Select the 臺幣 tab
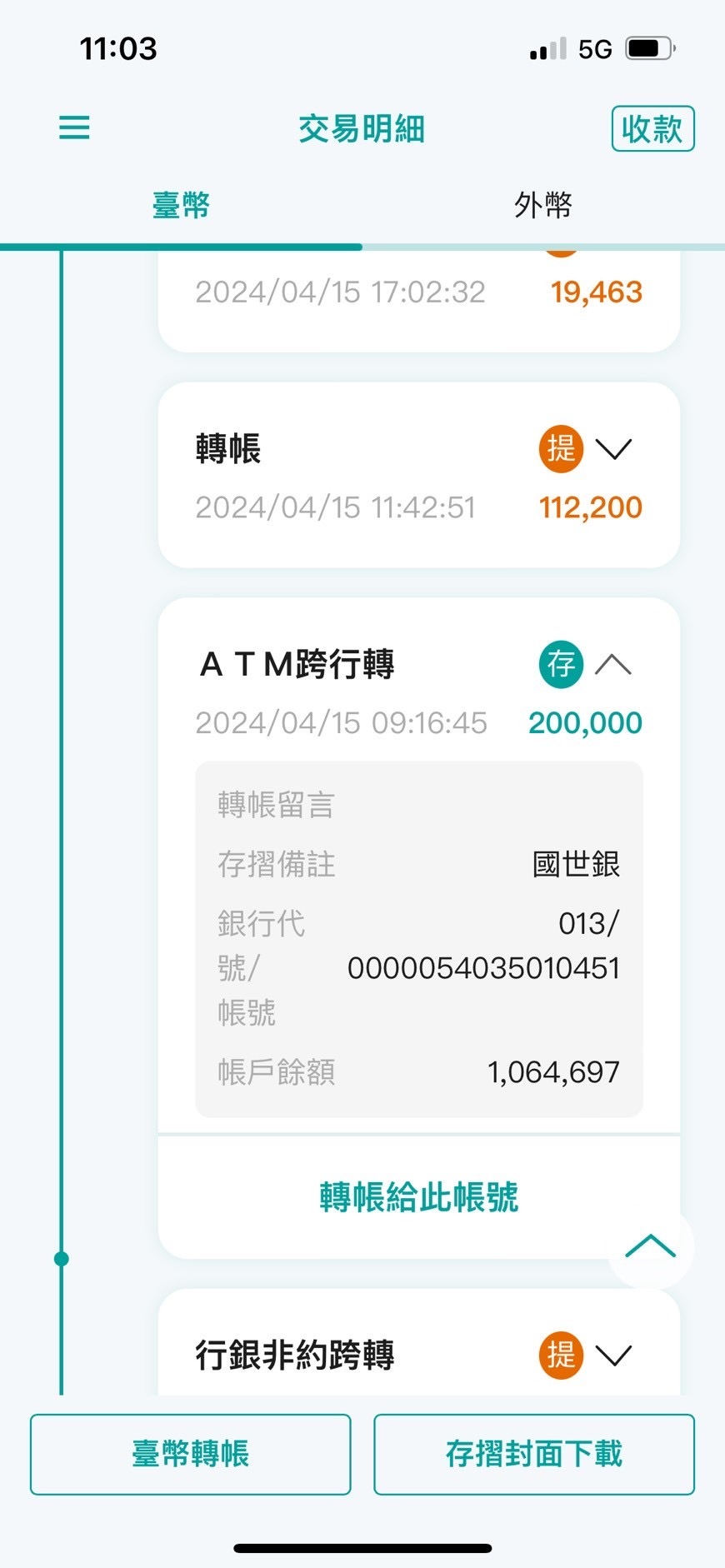Screen dimensions: 725x1568 click(x=181, y=205)
